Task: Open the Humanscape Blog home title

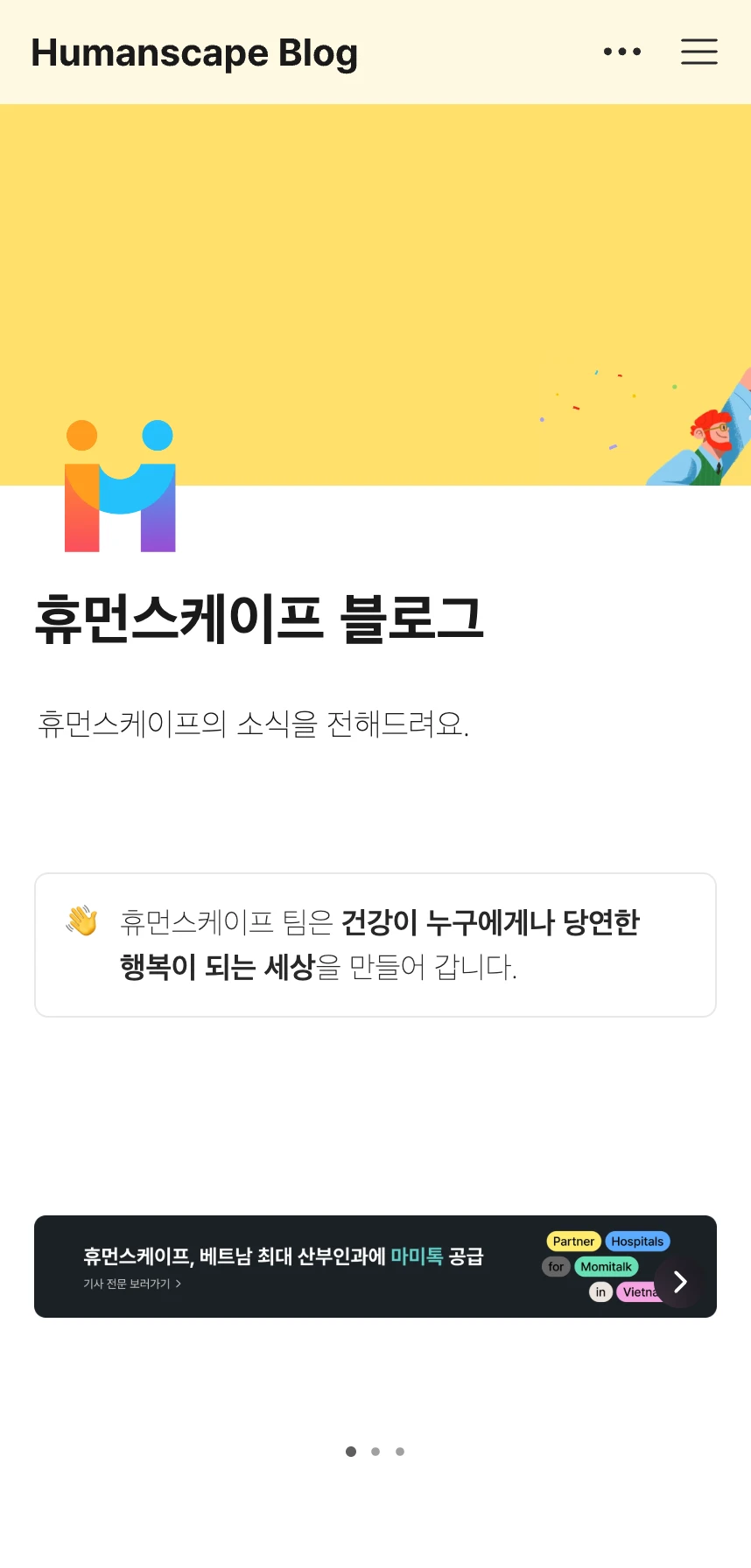Action: [194, 52]
